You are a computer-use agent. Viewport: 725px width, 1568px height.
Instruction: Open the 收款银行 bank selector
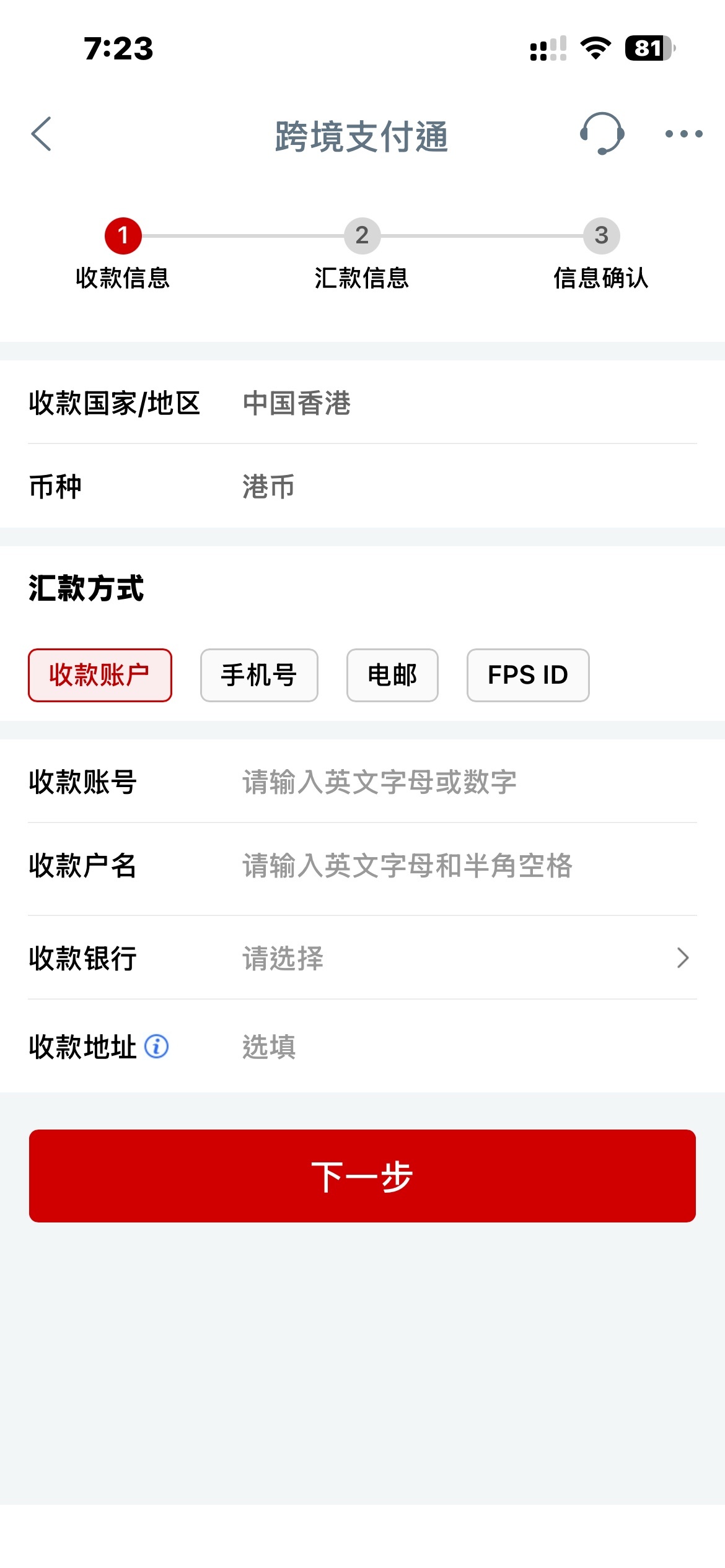362,958
